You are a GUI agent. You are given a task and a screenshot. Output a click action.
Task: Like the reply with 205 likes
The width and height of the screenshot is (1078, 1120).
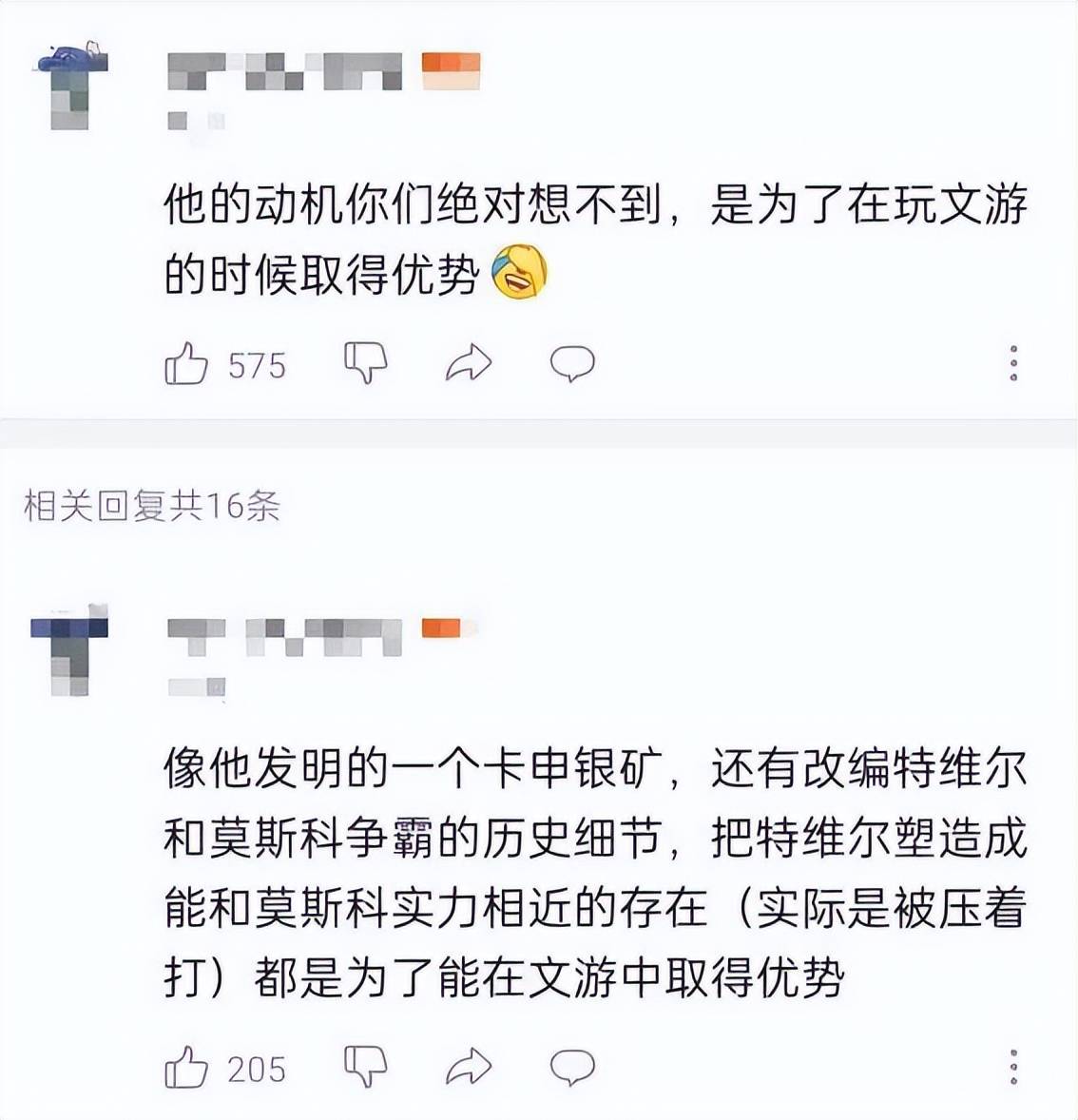point(186,1067)
